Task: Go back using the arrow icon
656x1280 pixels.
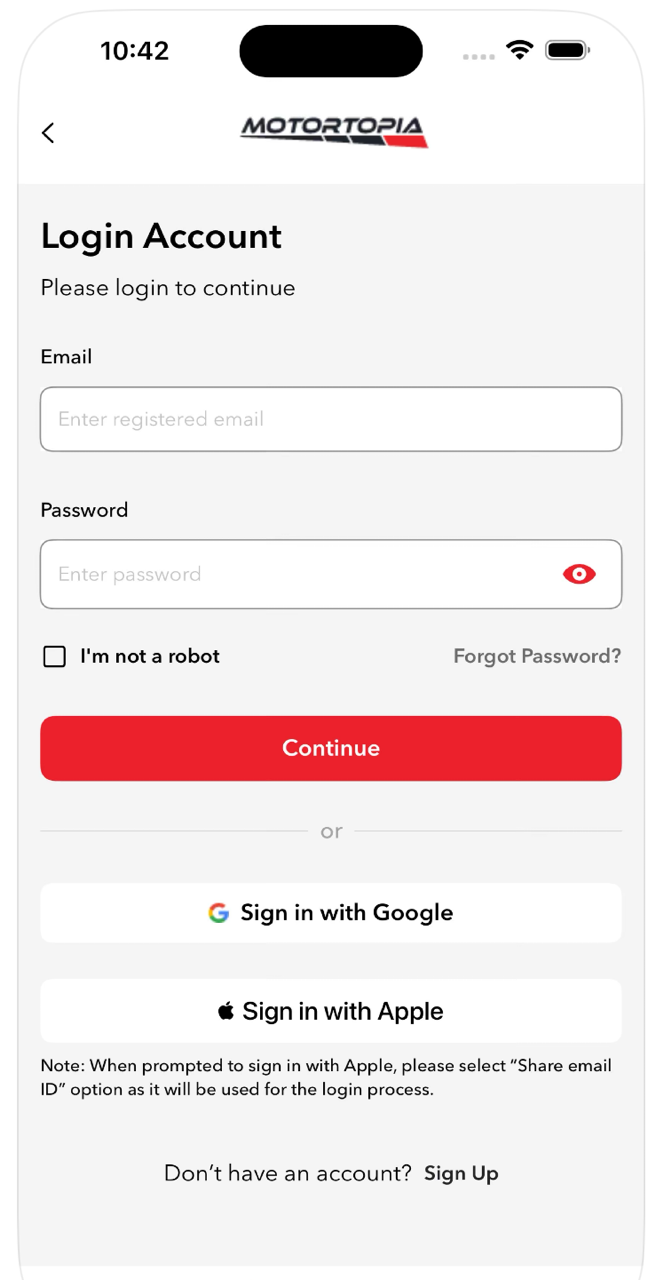Action: pos(48,133)
